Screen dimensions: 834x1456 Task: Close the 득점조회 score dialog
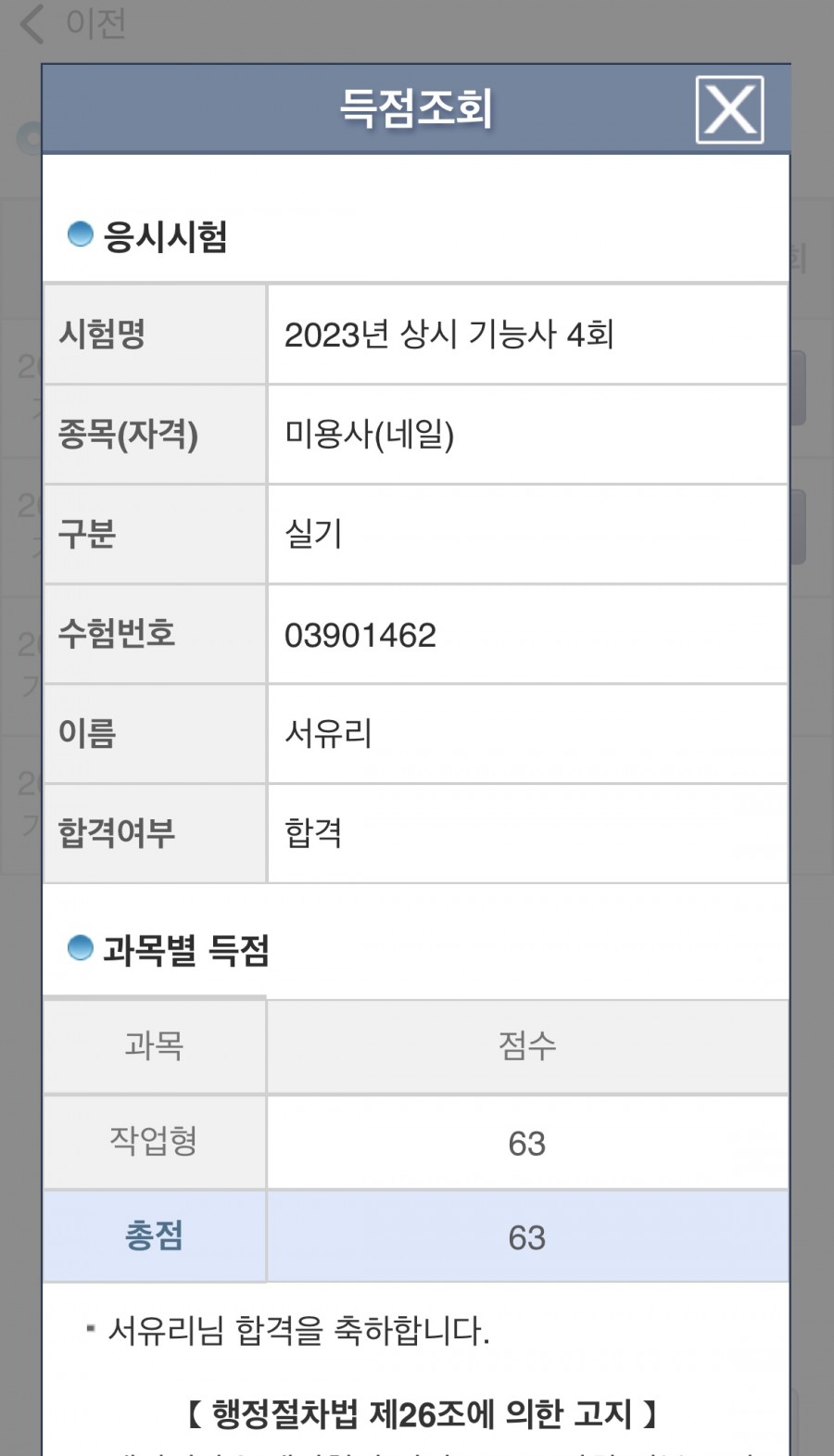729,110
